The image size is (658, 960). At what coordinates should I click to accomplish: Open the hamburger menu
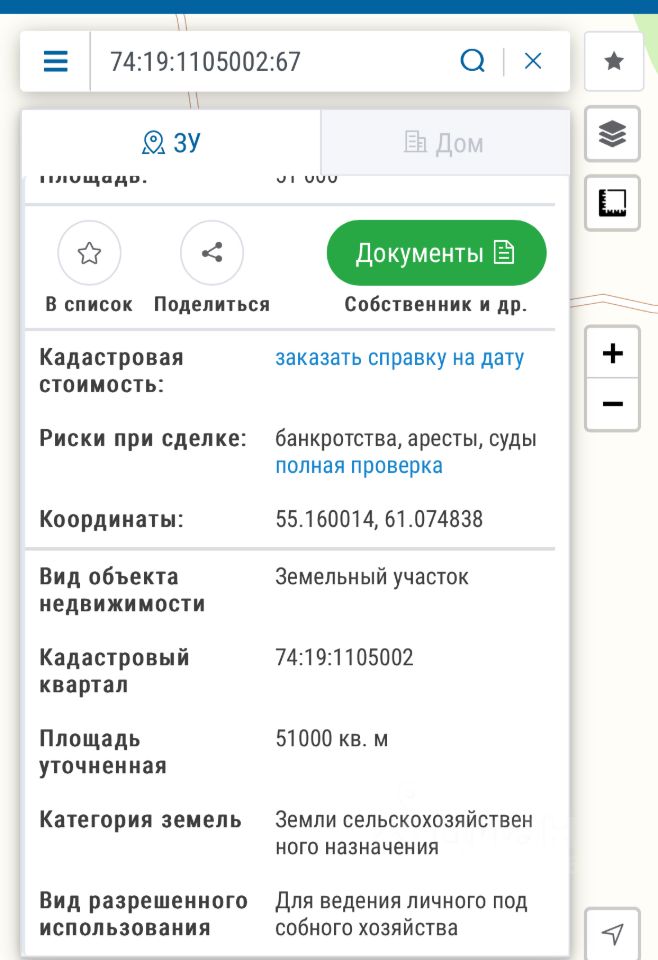click(56, 62)
